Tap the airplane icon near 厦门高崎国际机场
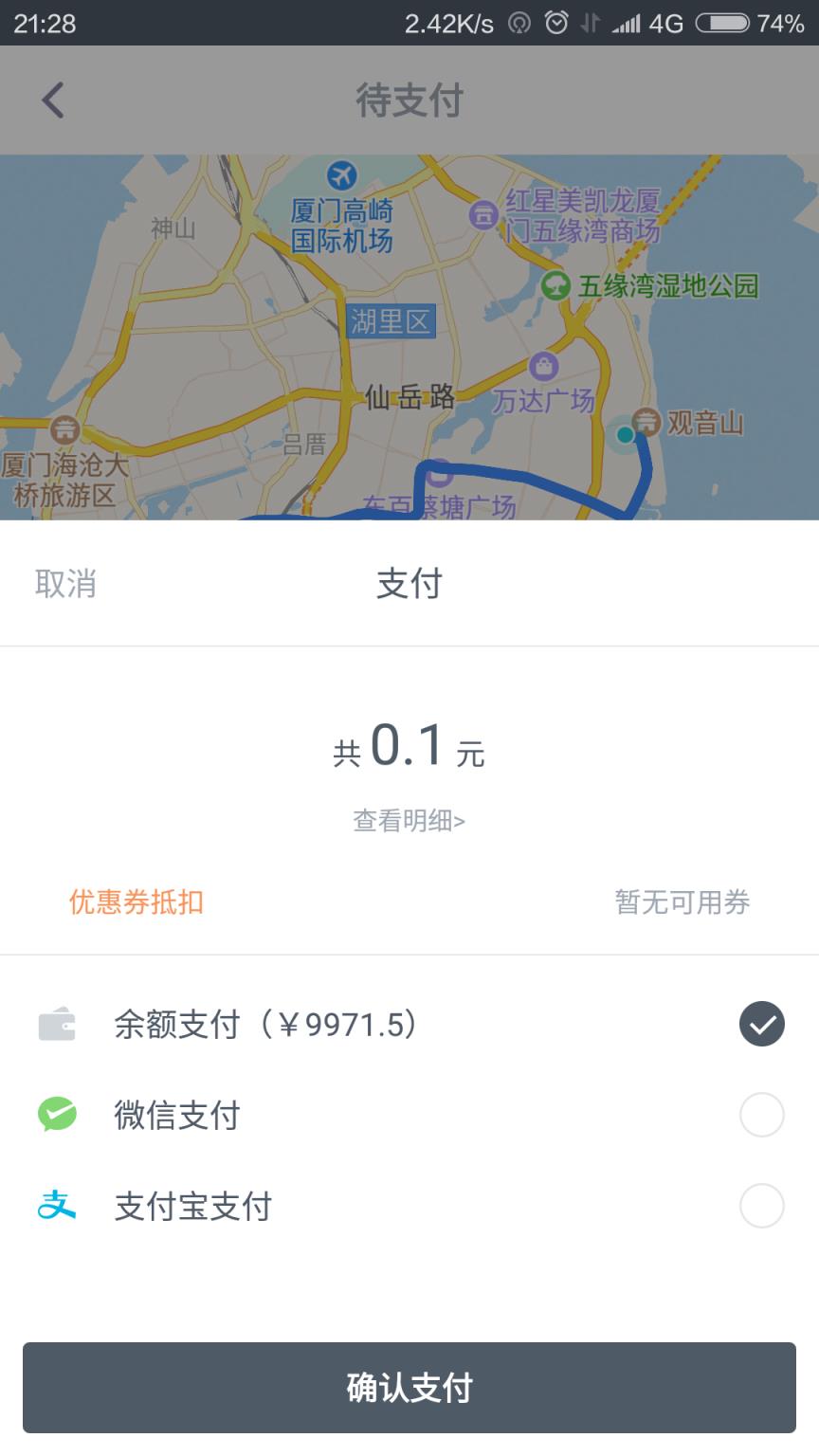 [341, 176]
